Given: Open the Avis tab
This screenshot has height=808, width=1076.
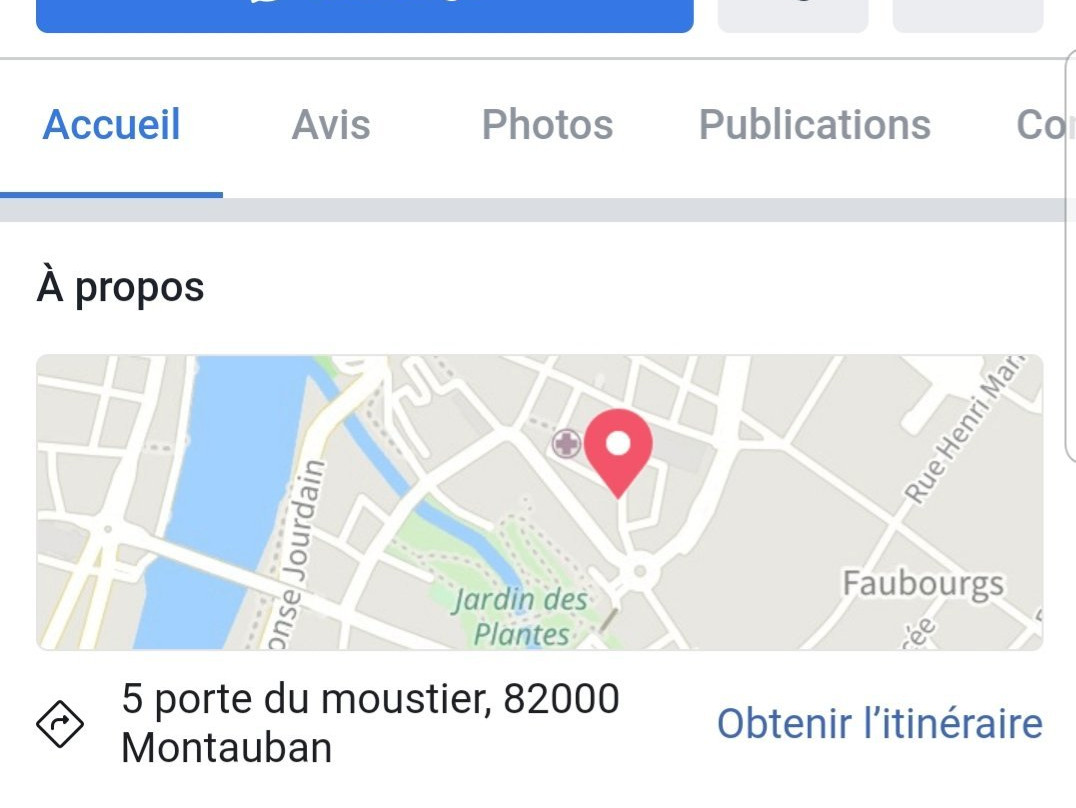Looking at the screenshot, I should 331,126.
